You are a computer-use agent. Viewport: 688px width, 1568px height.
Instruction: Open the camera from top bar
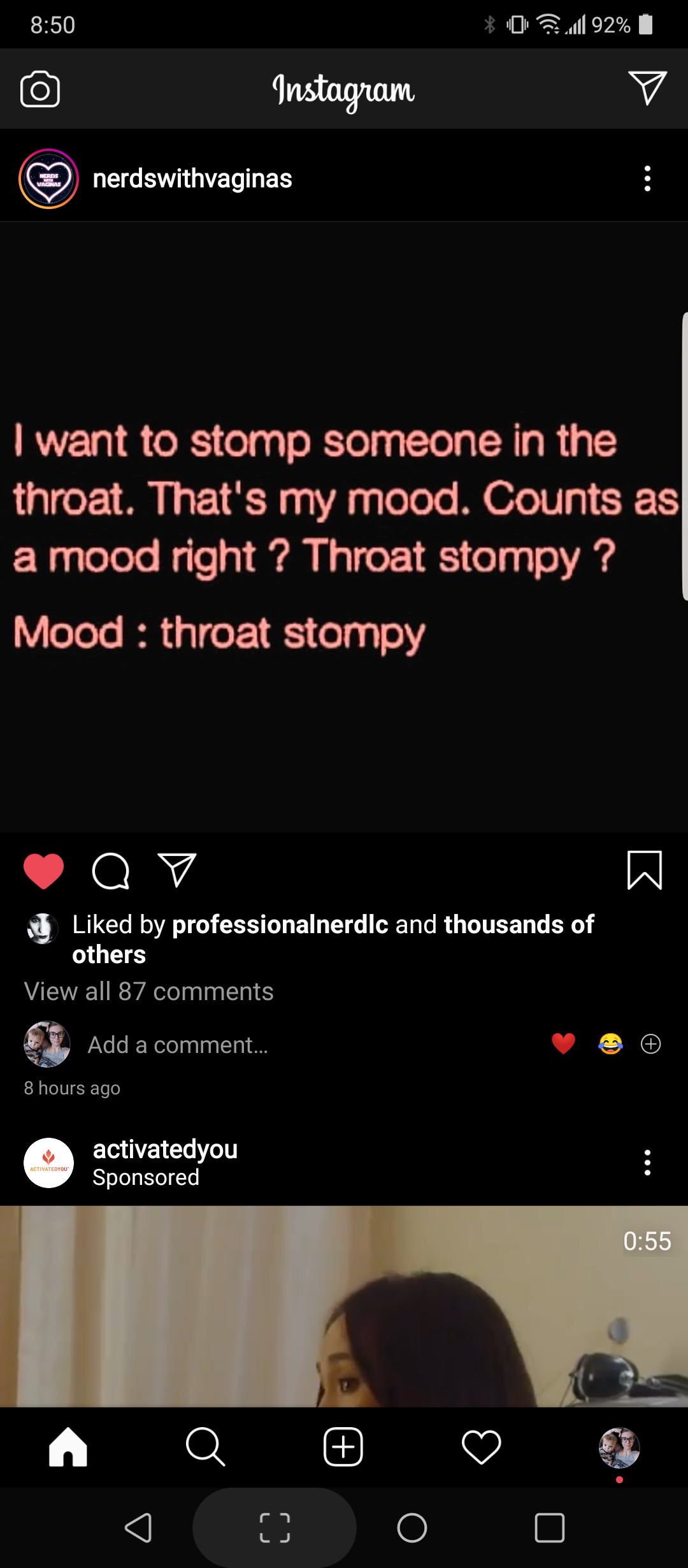click(40, 89)
